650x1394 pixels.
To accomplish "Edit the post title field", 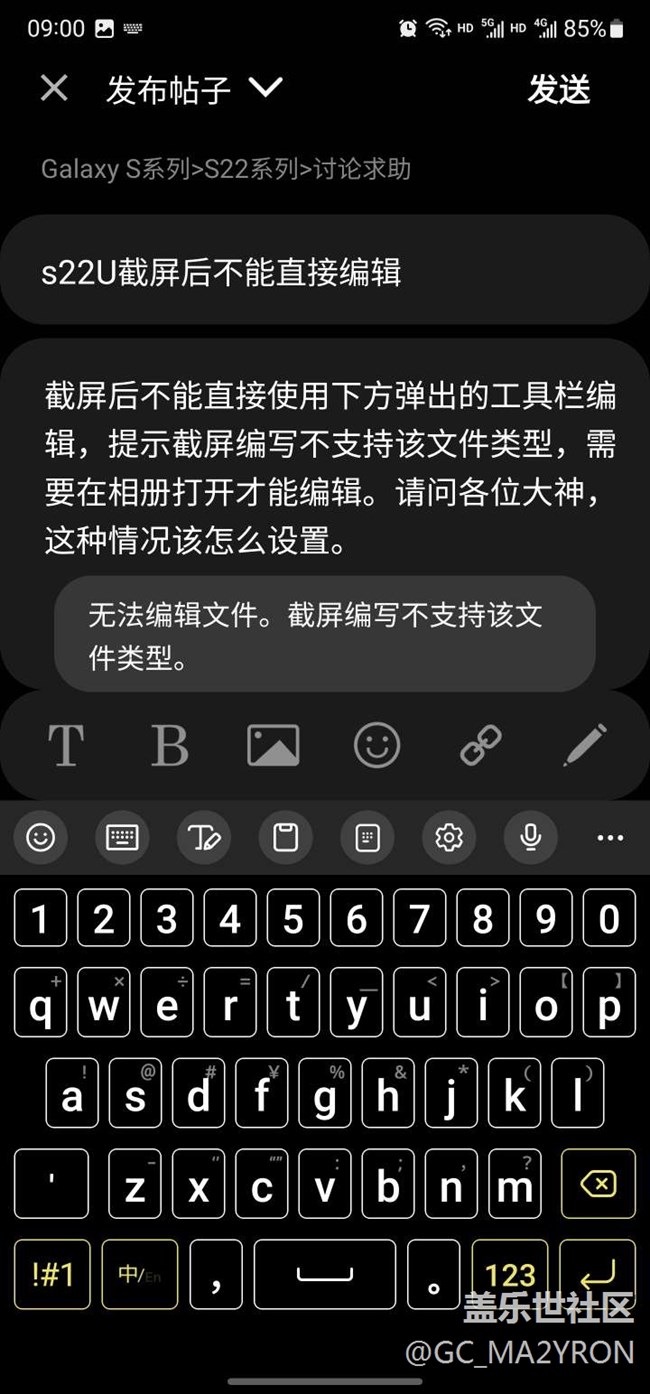I will pyautogui.click(x=324, y=272).
